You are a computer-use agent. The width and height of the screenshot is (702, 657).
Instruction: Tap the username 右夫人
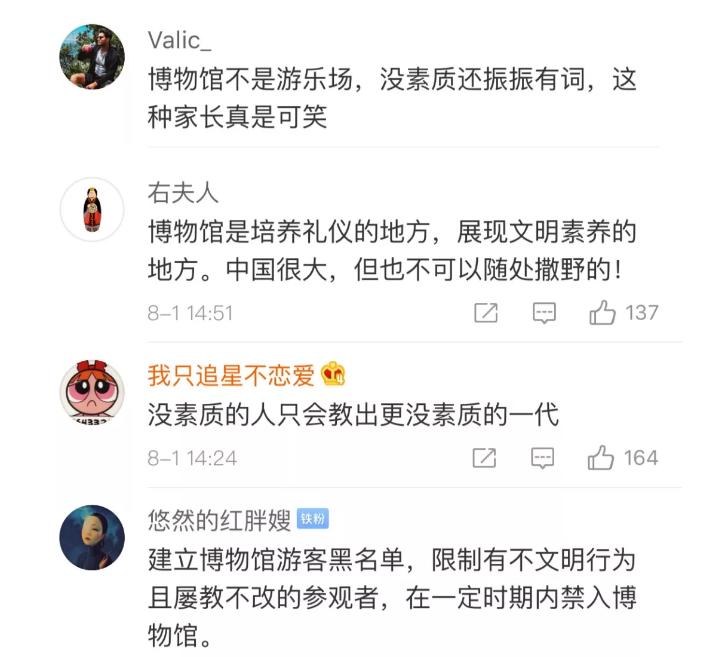[x=183, y=193]
